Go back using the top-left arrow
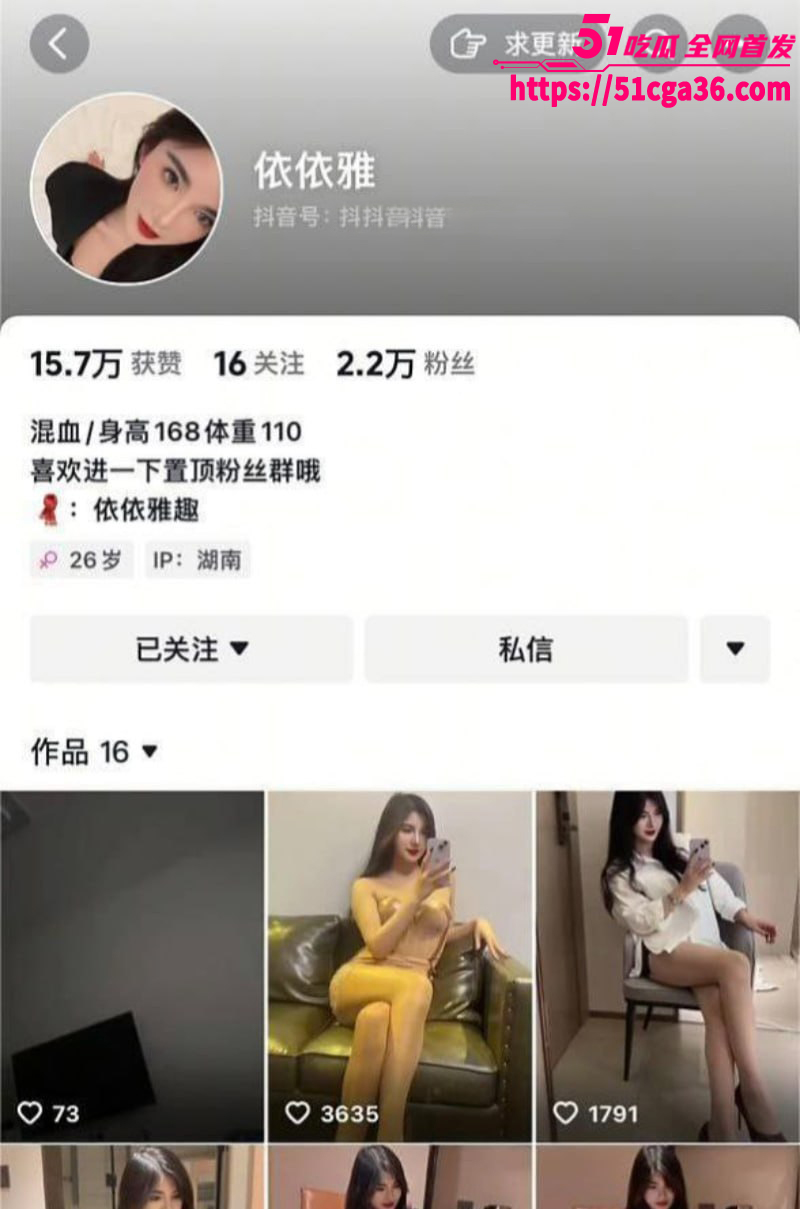Image resolution: width=800 pixels, height=1209 pixels. [x=59, y=44]
